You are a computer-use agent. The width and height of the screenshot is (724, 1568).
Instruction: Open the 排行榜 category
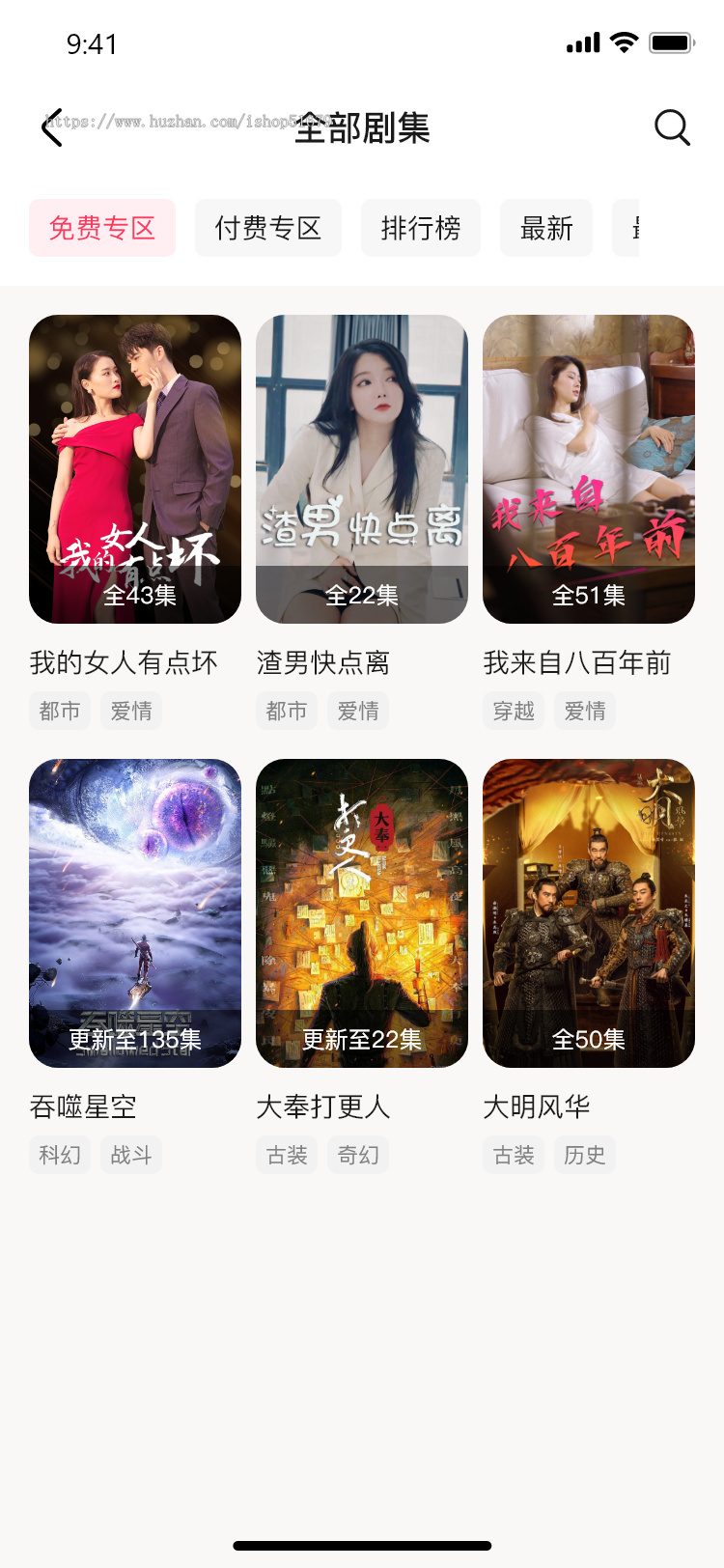420,228
